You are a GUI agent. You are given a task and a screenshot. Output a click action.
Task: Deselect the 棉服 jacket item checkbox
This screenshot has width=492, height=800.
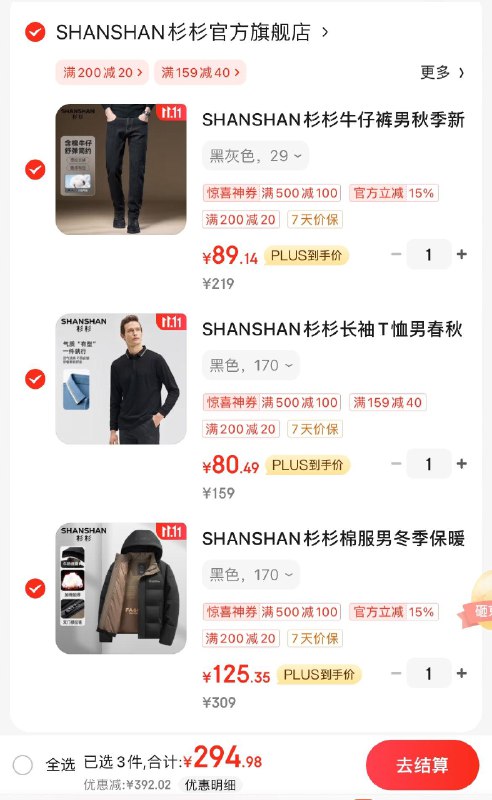click(35, 588)
